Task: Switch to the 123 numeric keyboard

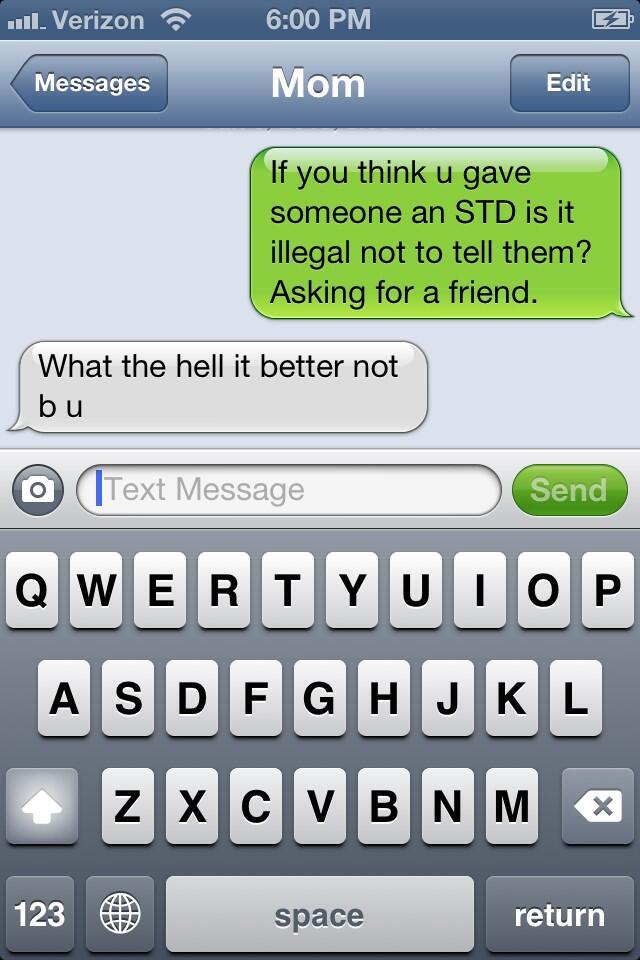Action: pyautogui.click(x=40, y=915)
